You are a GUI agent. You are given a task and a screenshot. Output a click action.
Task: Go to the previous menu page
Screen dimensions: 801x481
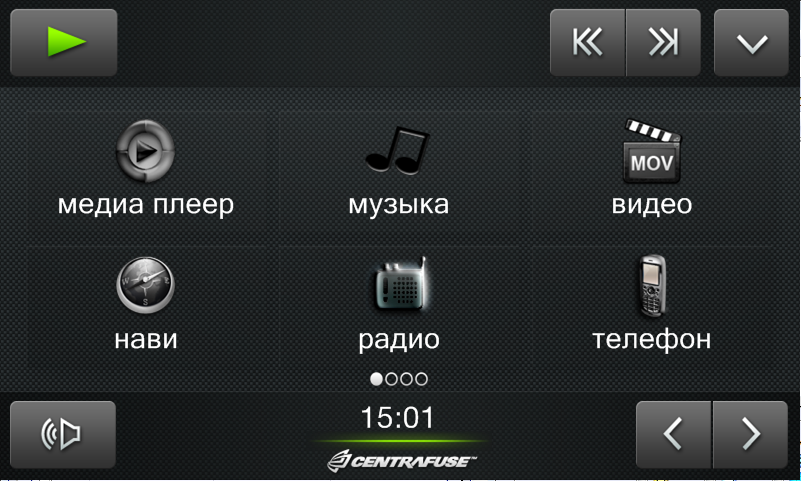tap(674, 435)
